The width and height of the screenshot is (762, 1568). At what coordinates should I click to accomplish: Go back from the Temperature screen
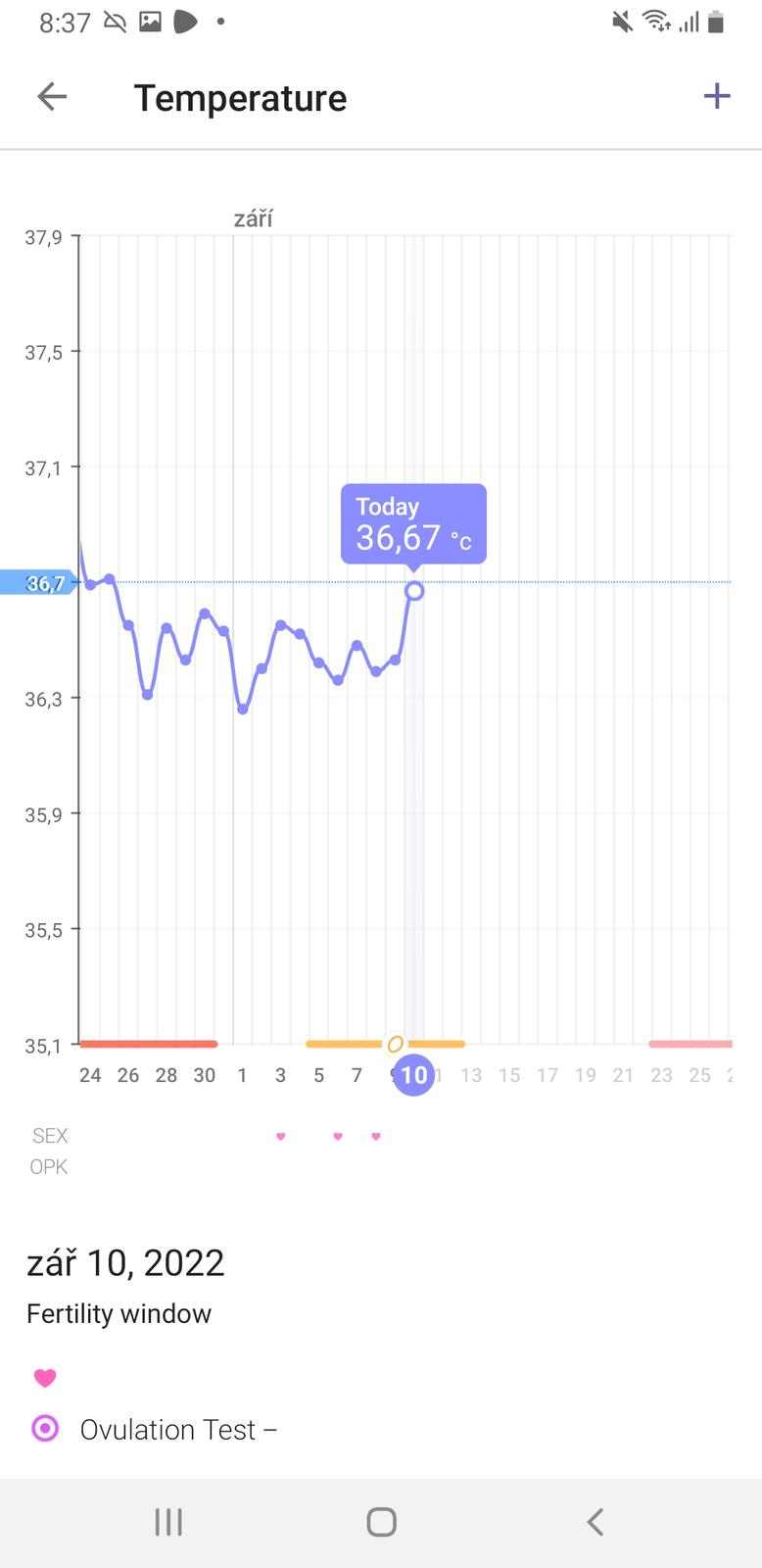click(x=52, y=96)
